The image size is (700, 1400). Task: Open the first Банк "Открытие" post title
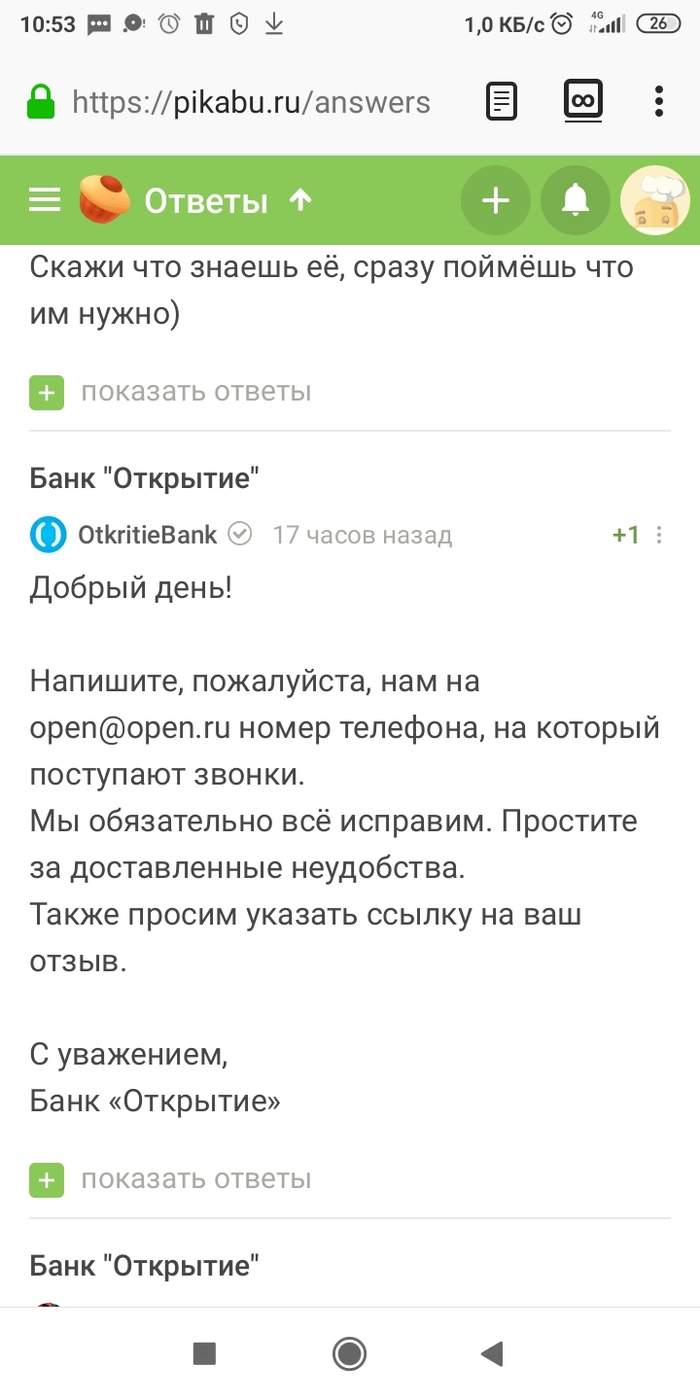[x=145, y=478]
